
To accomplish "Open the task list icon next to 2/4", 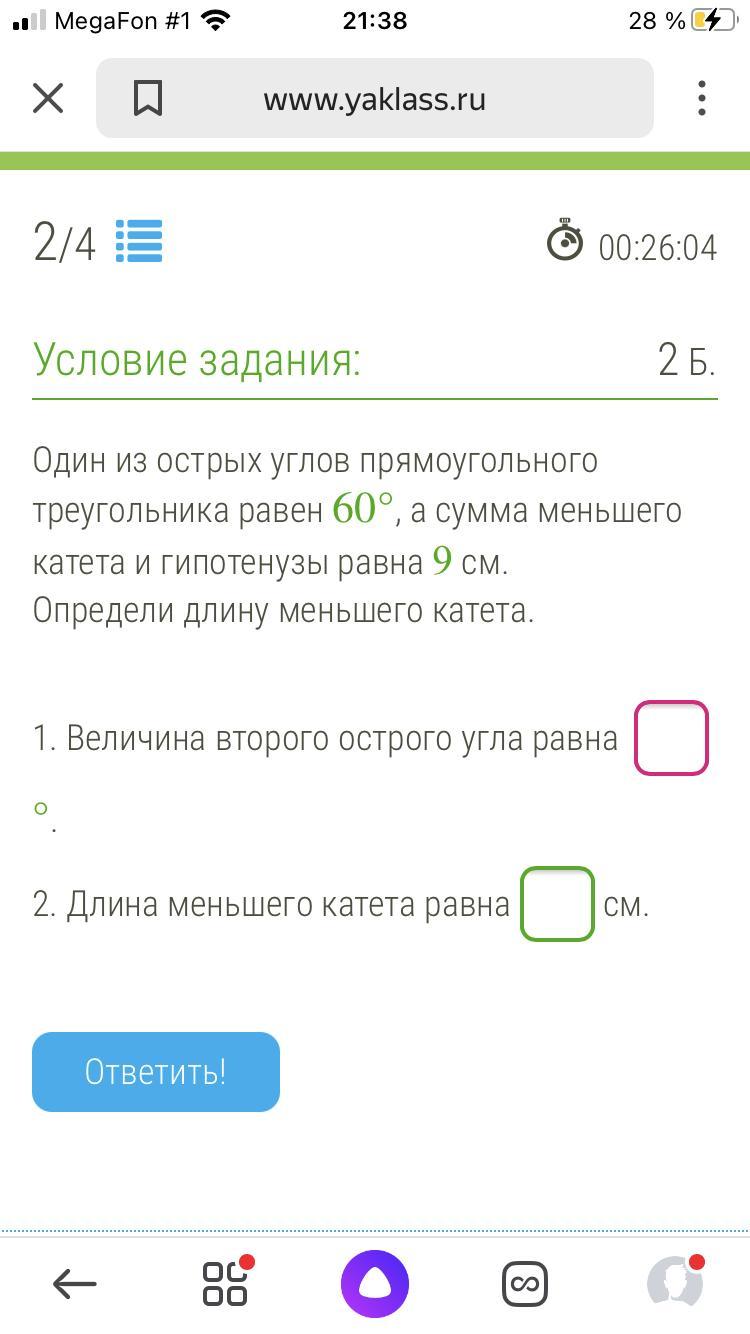I will (x=139, y=242).
